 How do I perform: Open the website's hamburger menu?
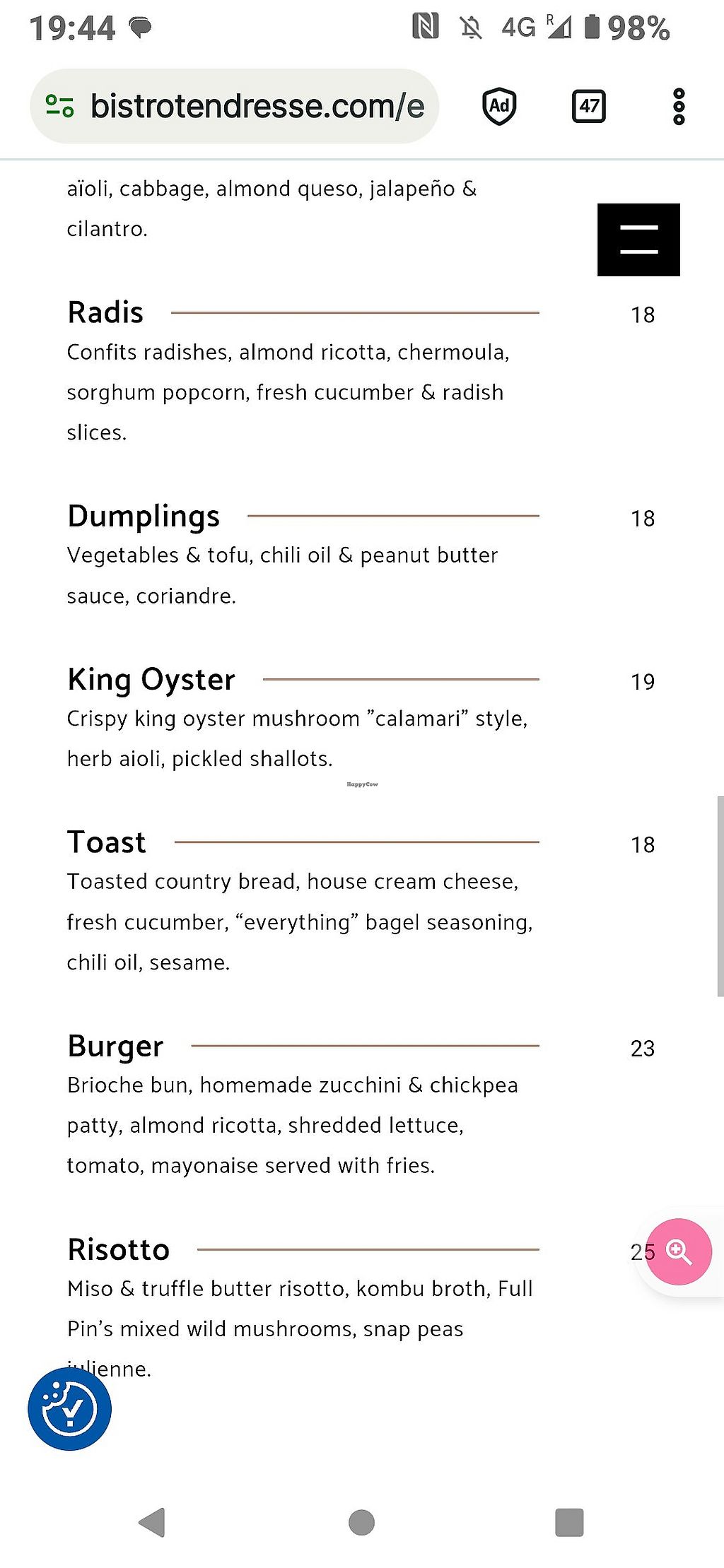pyautogui.click(x=638, y=240)
